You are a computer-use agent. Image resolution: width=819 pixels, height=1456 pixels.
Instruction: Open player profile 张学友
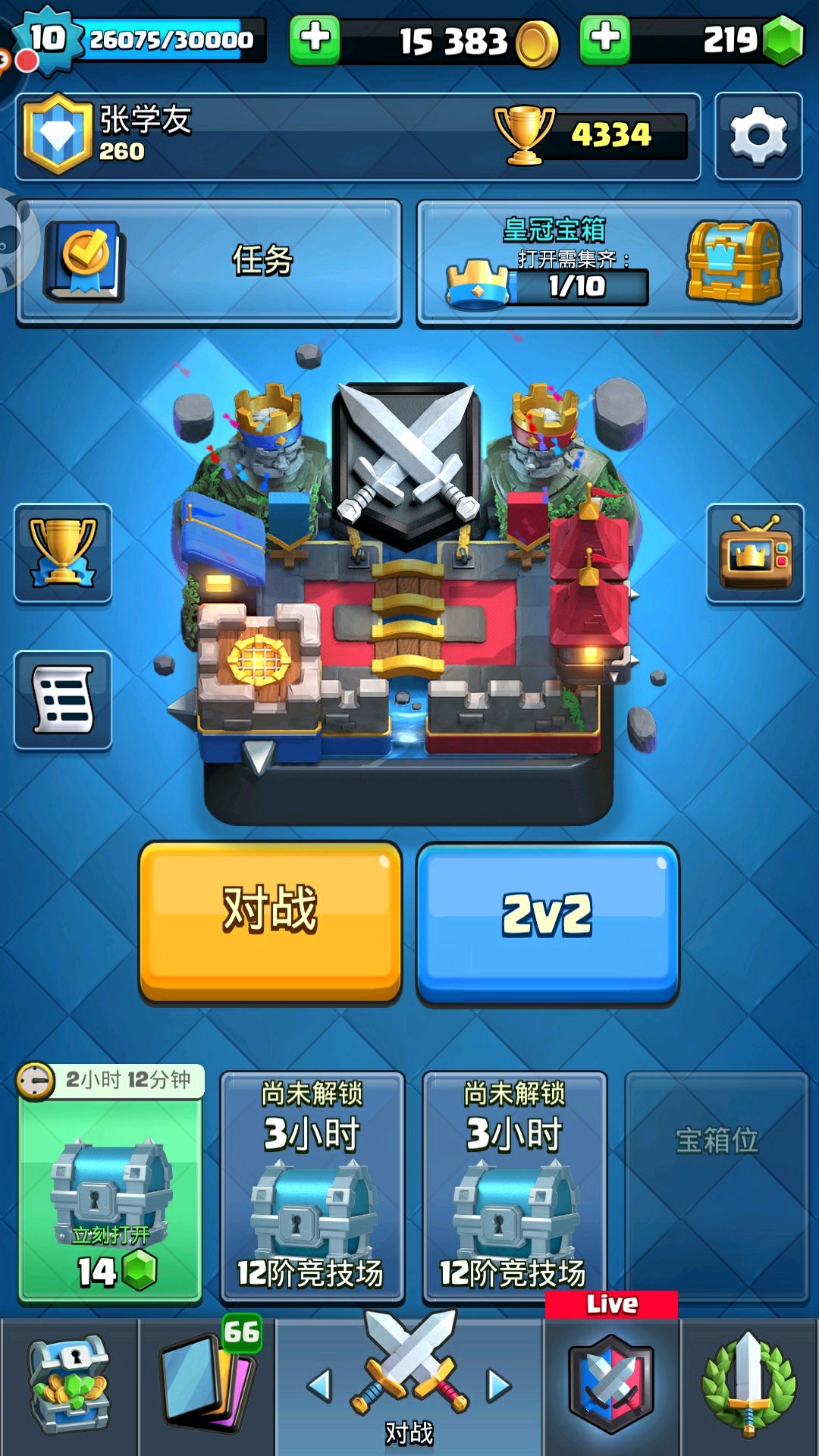click(358, 137)
